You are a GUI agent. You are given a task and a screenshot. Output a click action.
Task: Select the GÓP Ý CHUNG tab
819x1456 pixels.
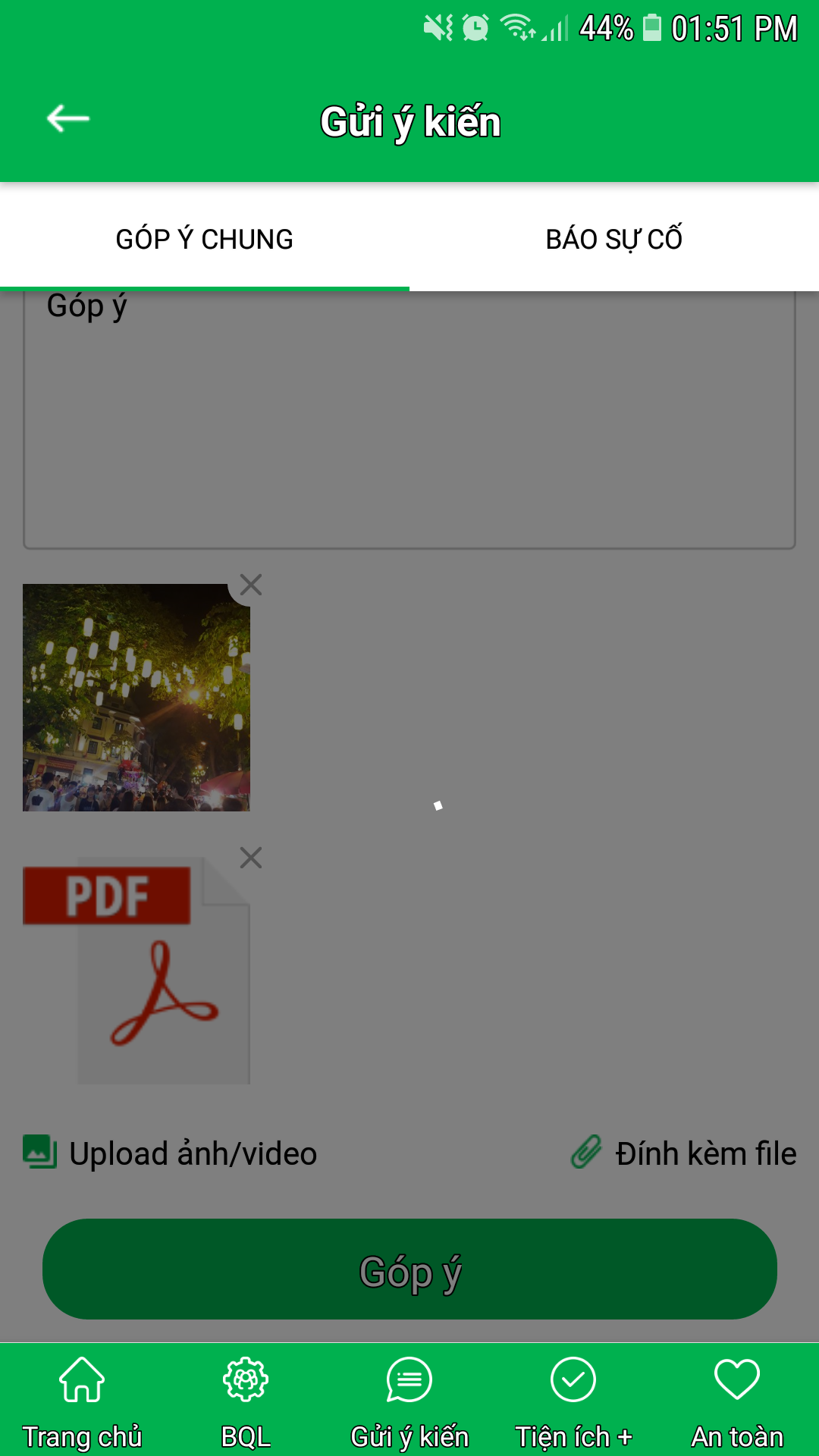[204, 239]
